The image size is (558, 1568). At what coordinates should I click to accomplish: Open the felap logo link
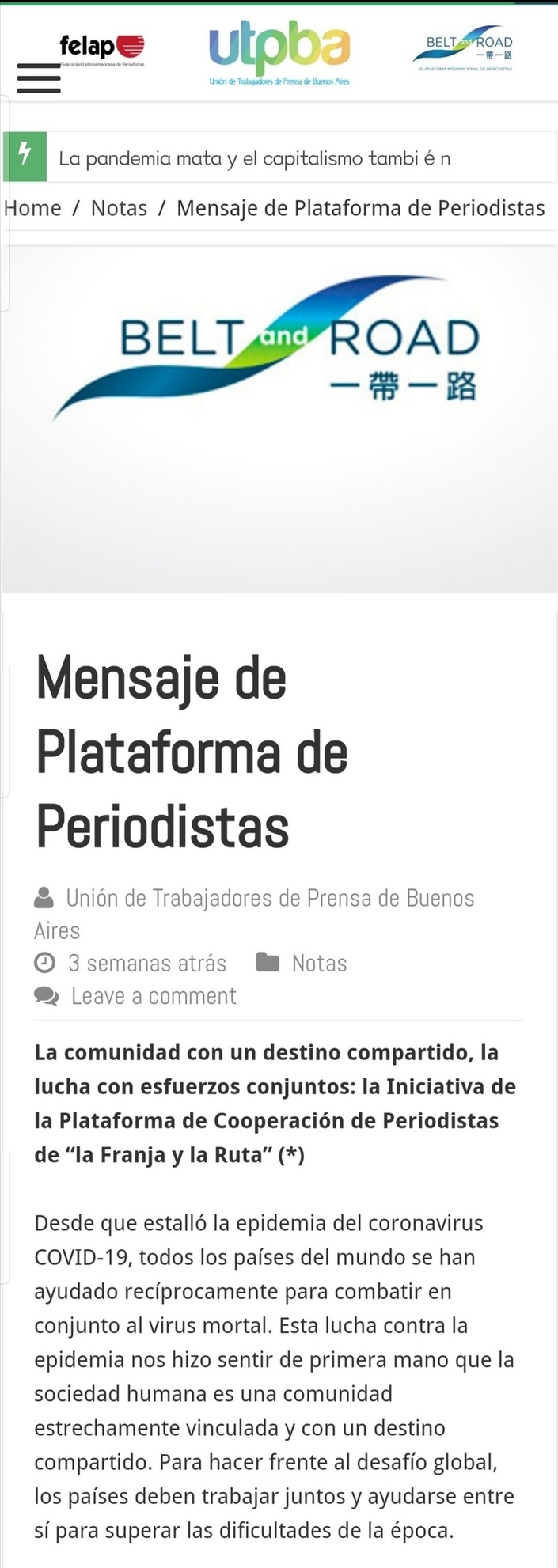(102, 50)
